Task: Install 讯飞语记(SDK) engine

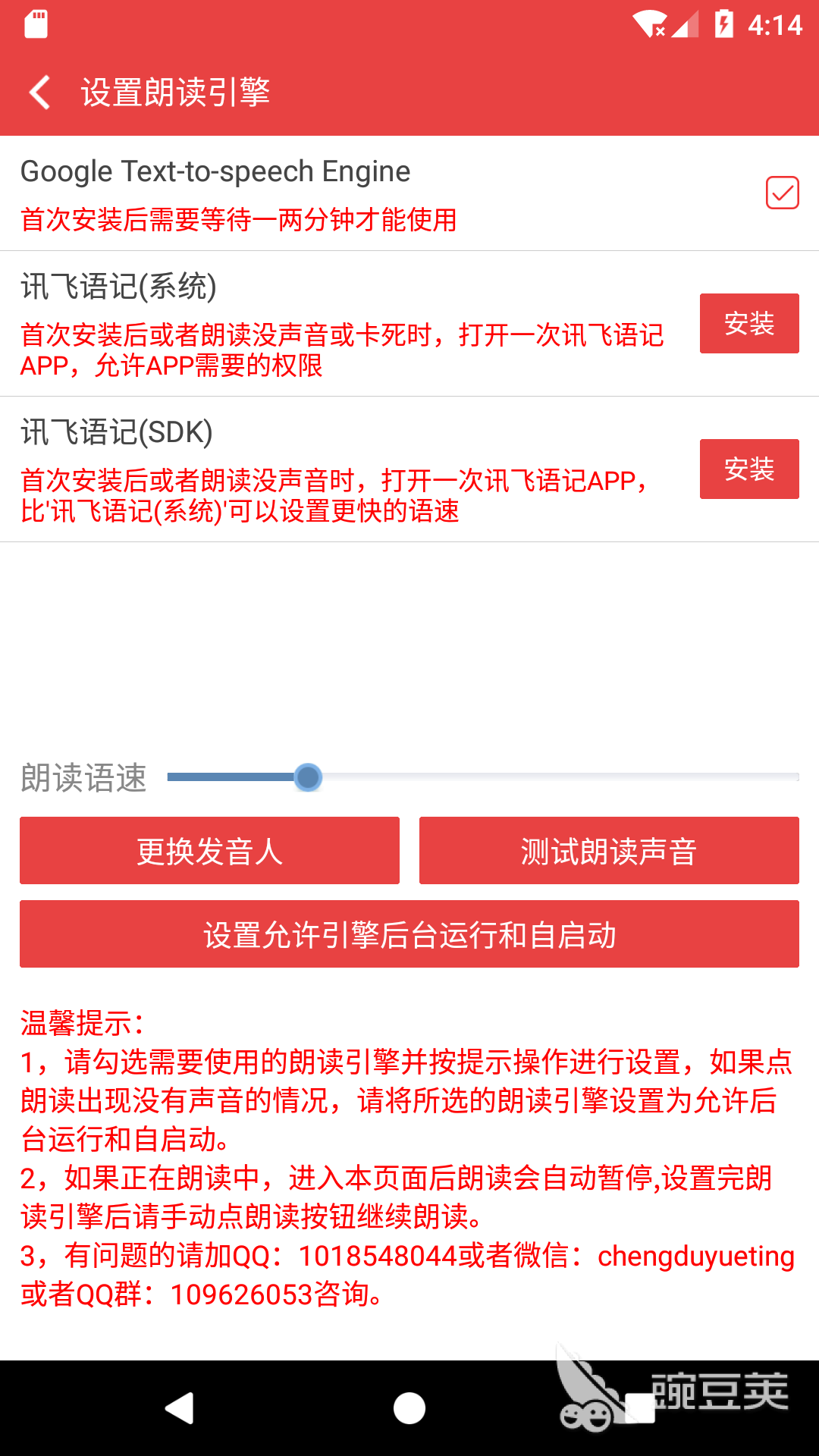Action: point(749,469)
